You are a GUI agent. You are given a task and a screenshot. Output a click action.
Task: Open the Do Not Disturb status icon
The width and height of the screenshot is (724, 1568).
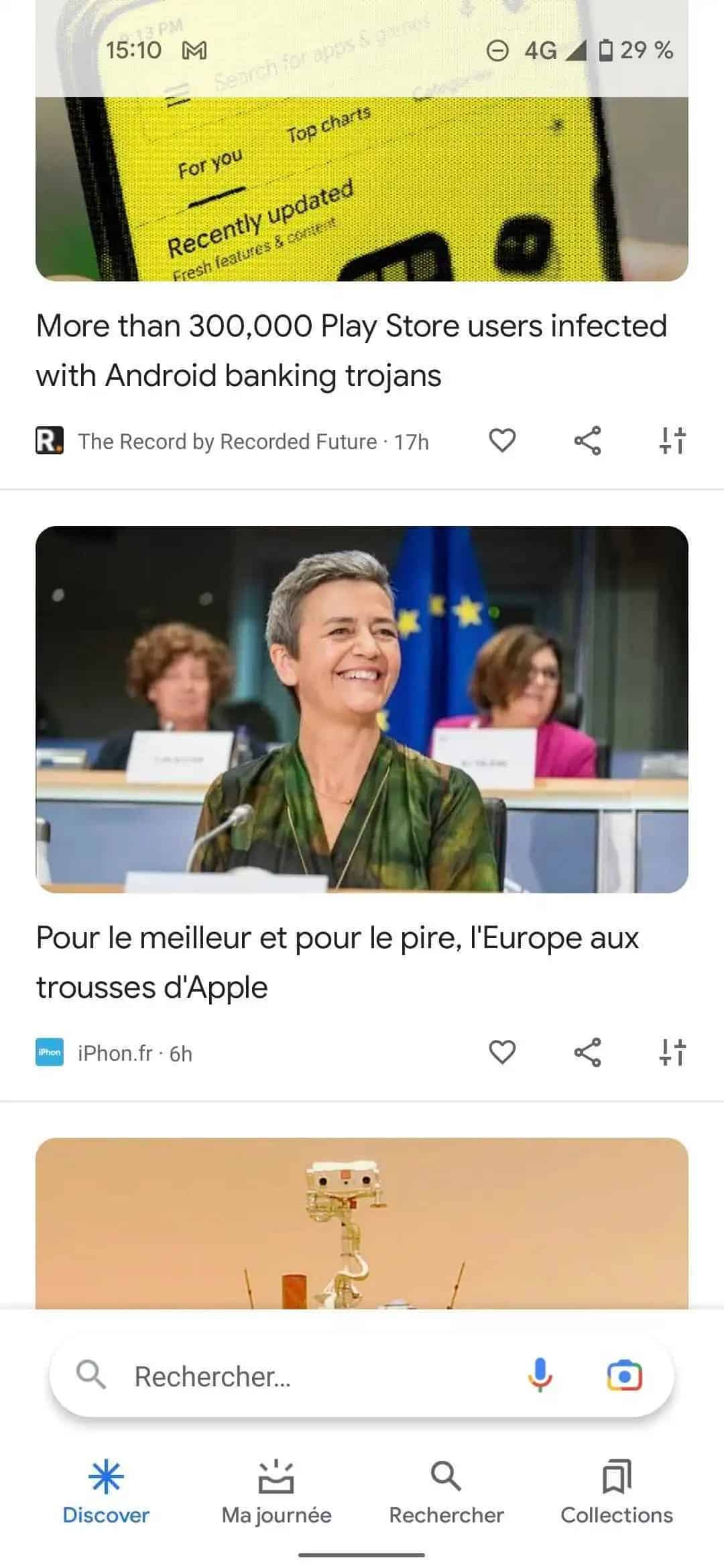497,50
